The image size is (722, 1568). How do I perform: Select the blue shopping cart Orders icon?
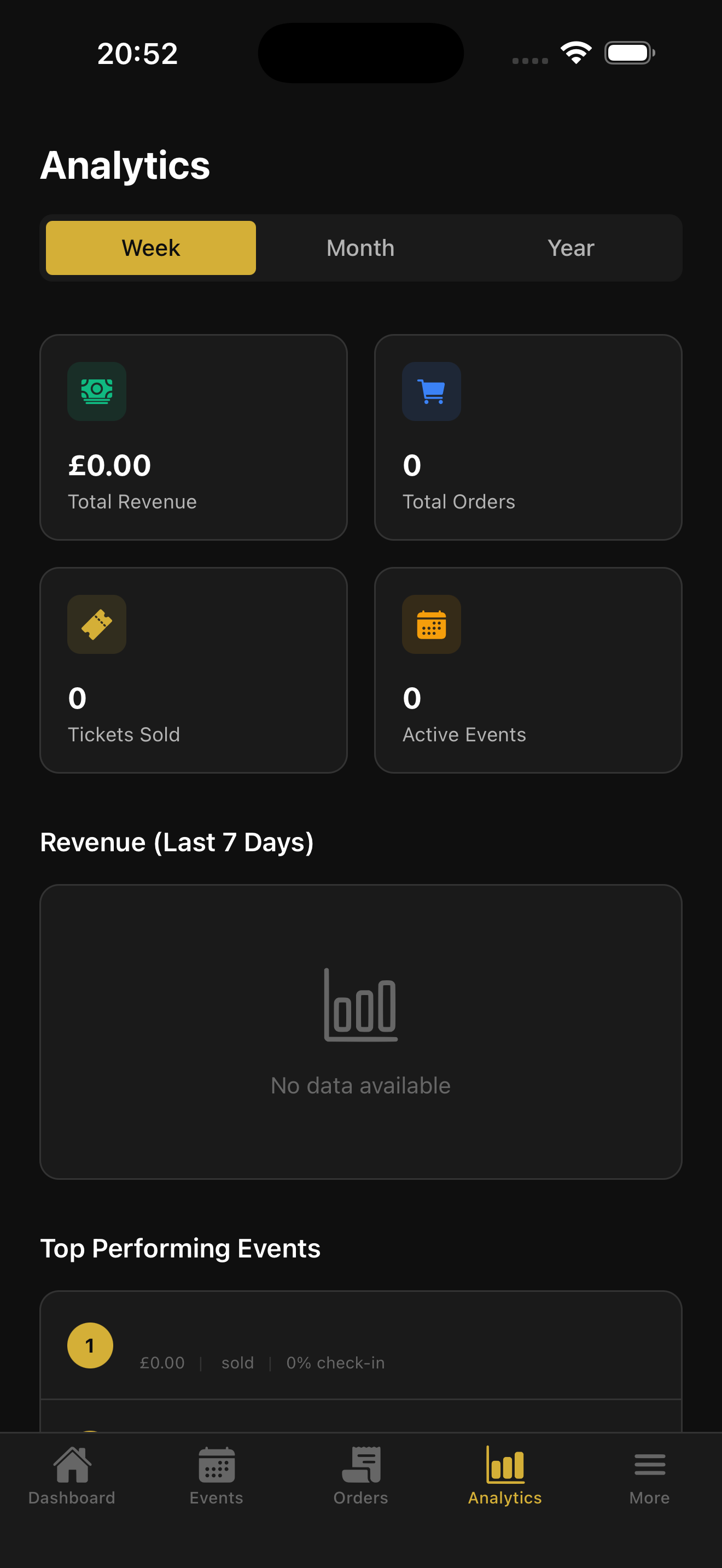(x=430, y=391)
